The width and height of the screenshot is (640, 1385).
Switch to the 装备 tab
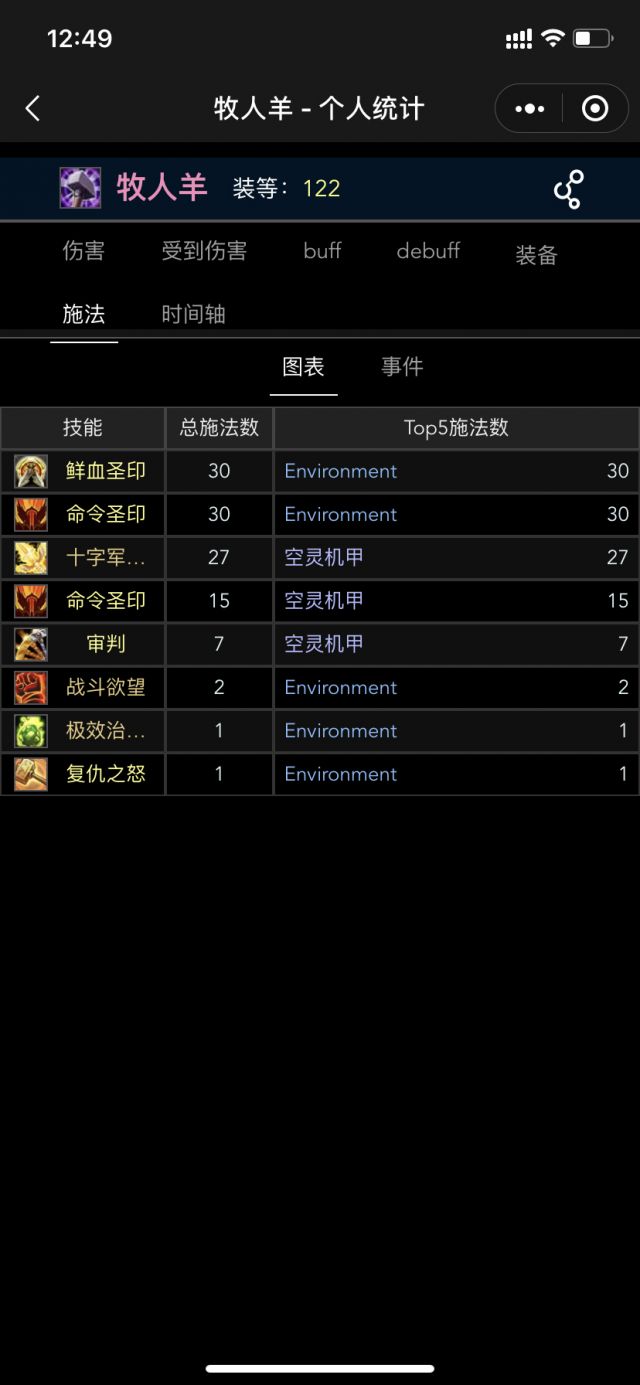[536, 255]
